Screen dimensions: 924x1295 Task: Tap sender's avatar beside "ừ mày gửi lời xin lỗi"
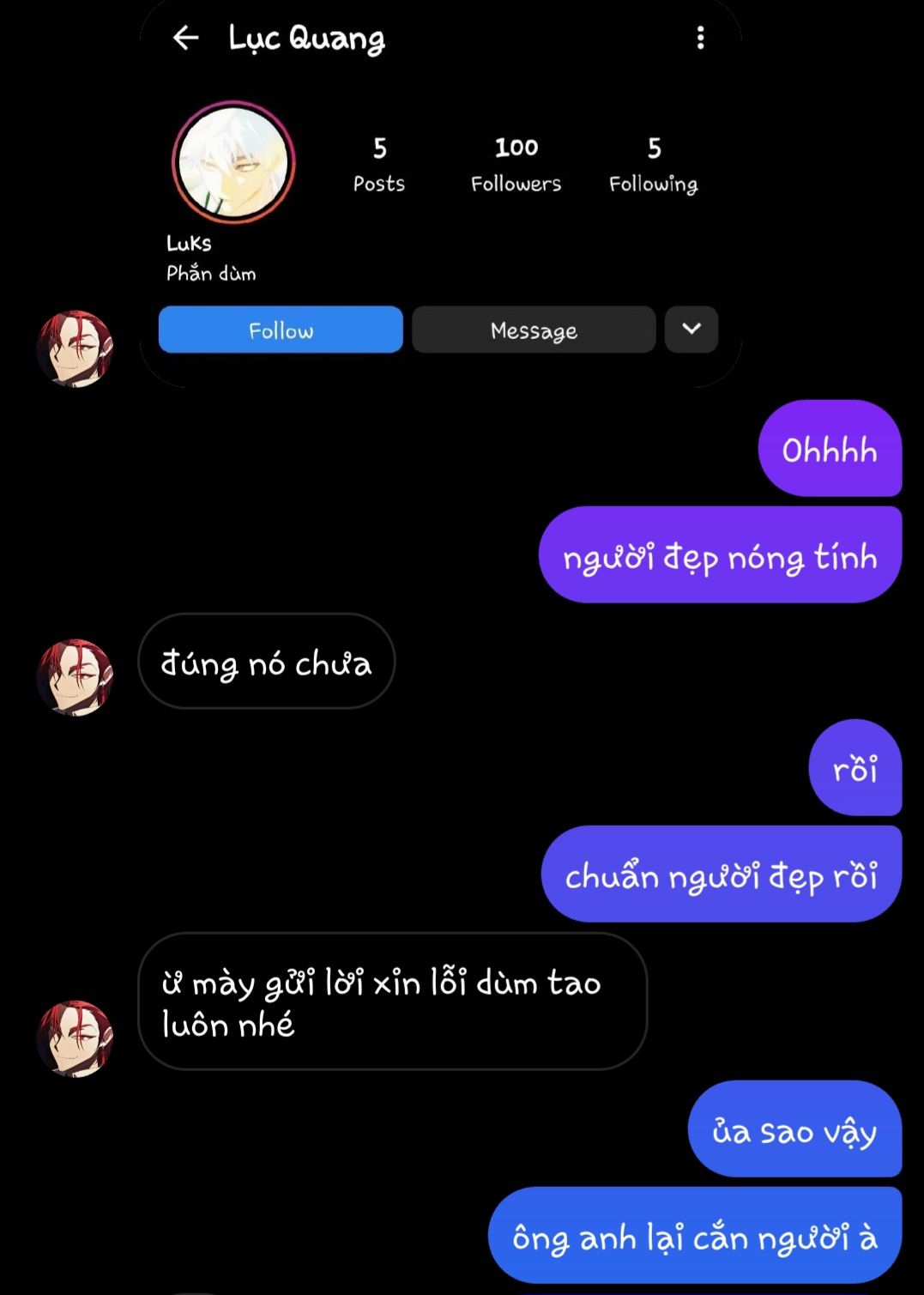pos(75,1038)
